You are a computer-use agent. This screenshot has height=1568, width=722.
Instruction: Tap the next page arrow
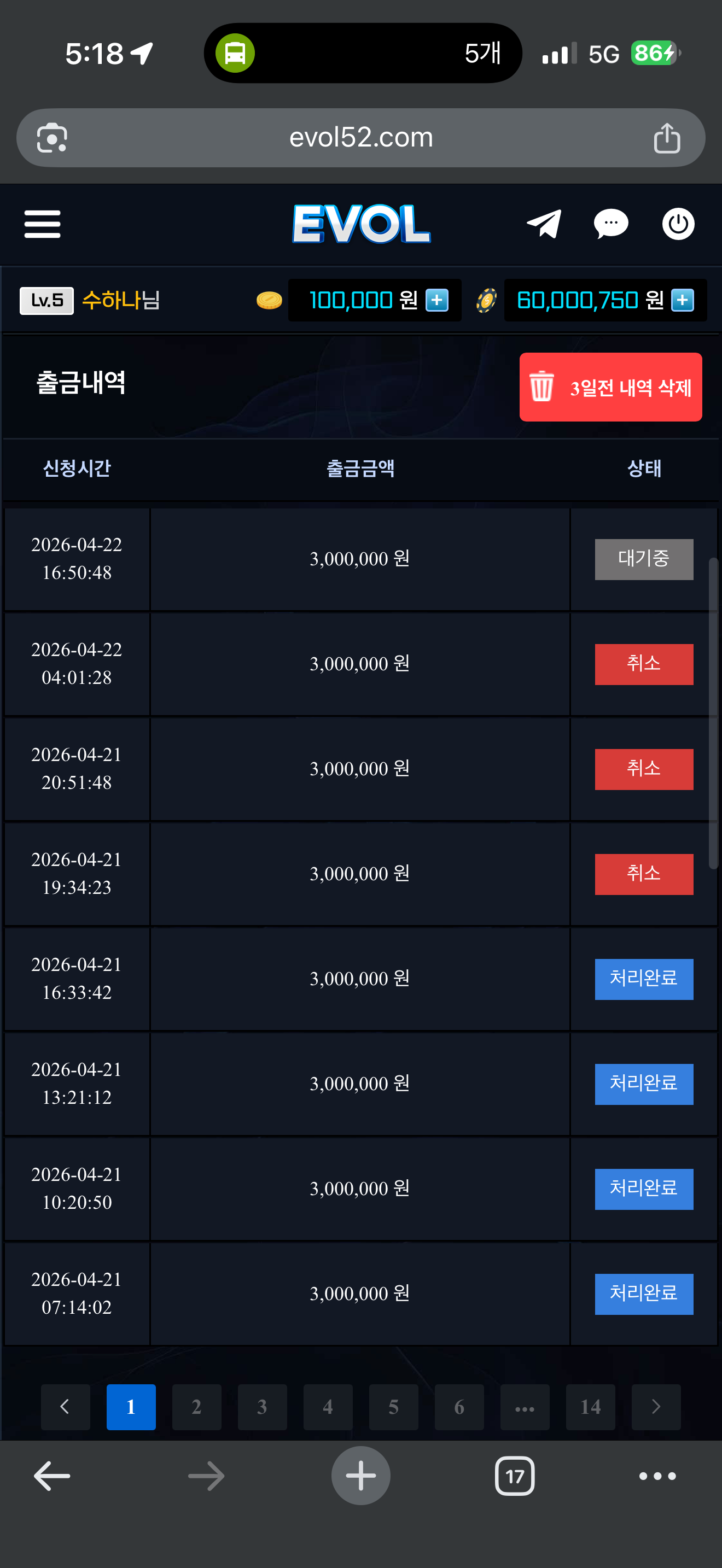click(x=656, y=1407)
